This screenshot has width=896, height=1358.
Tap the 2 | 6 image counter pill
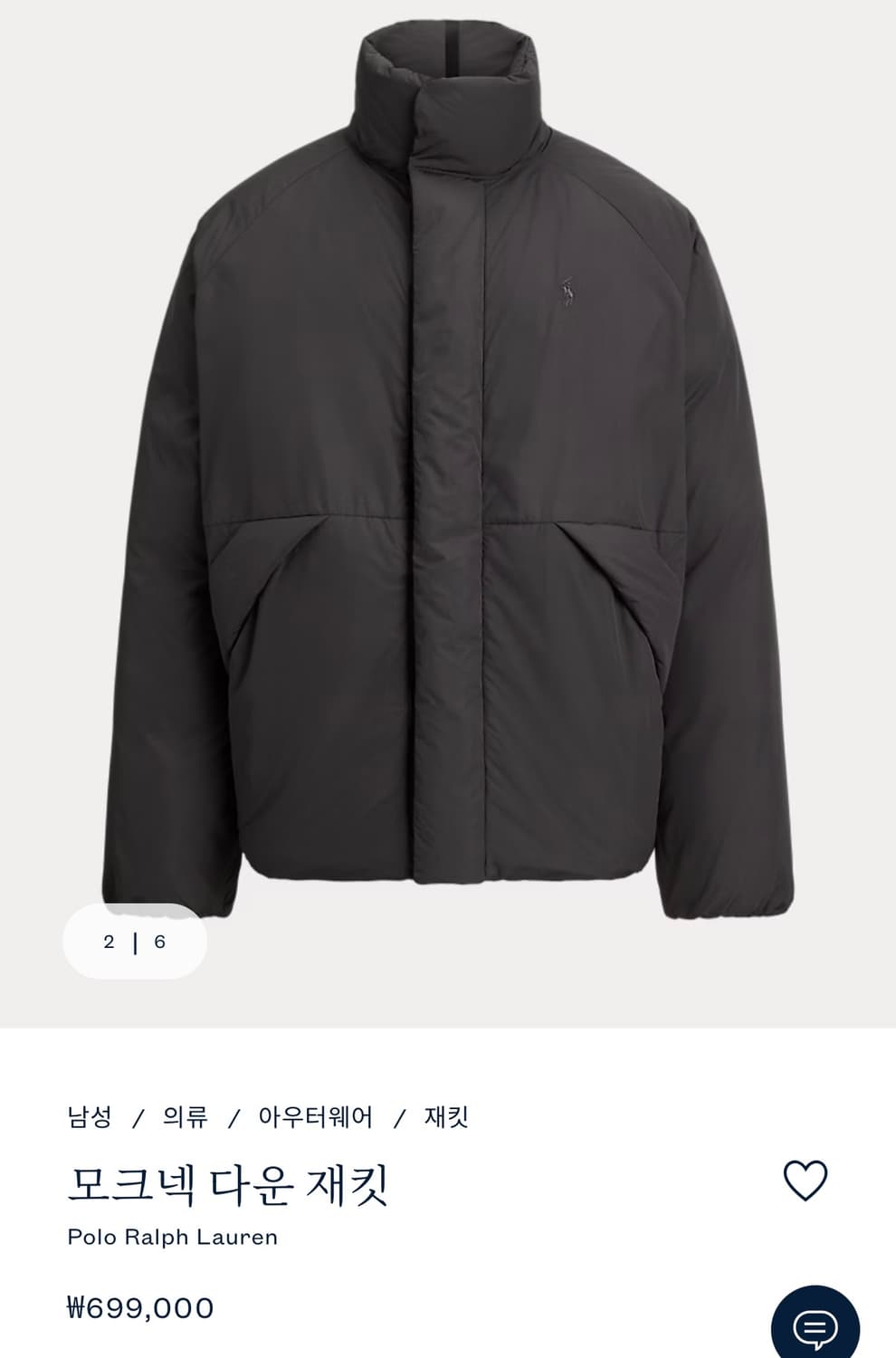point(136,942)
